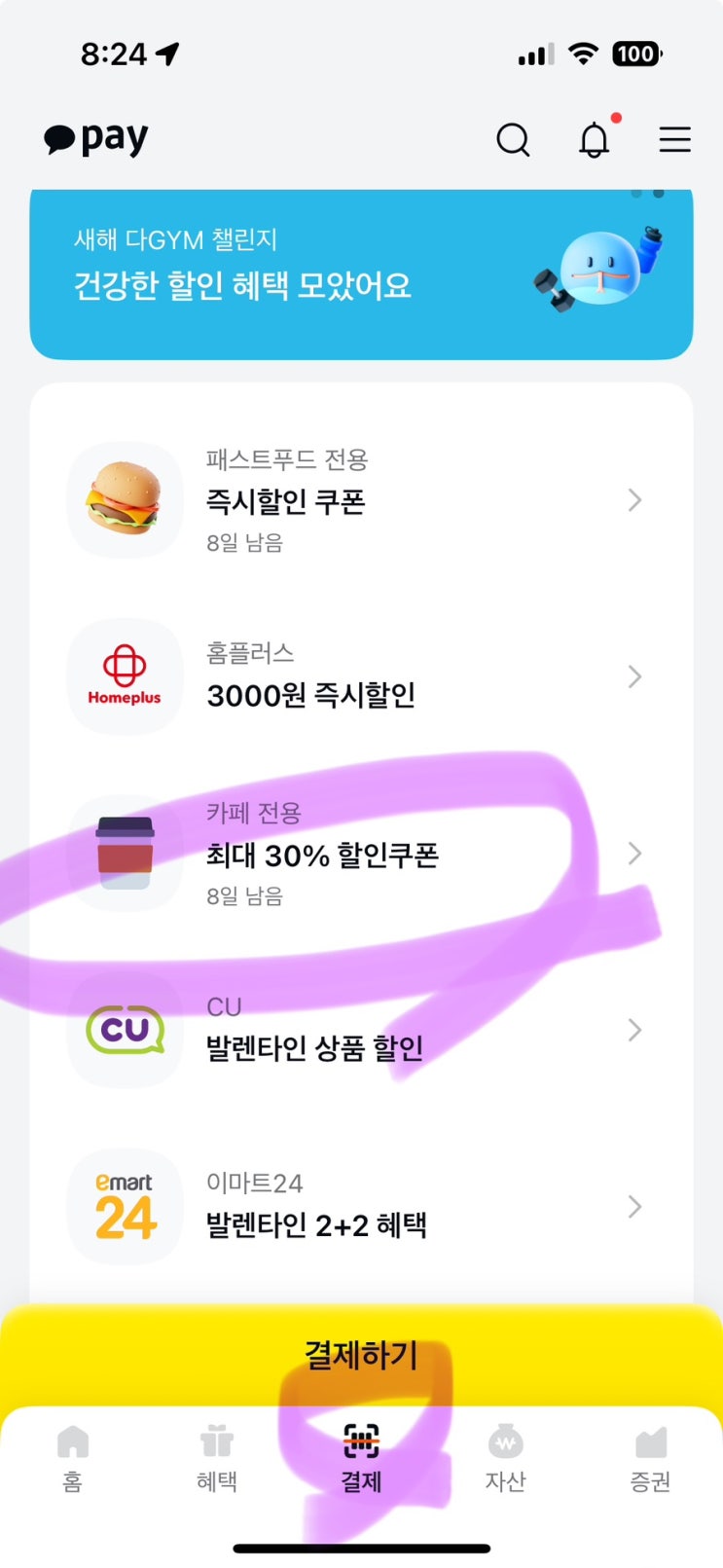Select the 결제 tab
This screenshot has height=1568, width=723.
point(361,1457)
